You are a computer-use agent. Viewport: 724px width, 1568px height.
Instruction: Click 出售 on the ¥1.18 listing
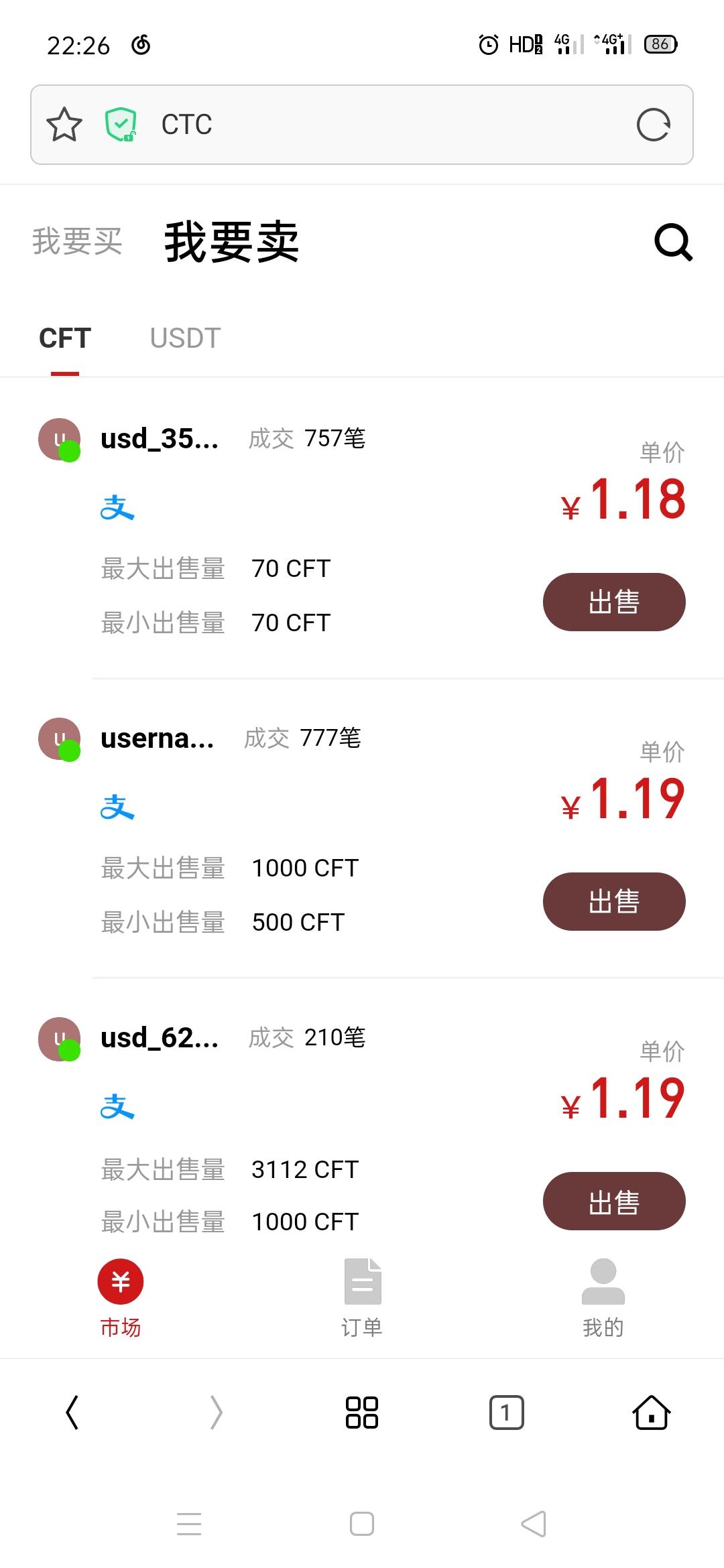[x=613, y=601]
